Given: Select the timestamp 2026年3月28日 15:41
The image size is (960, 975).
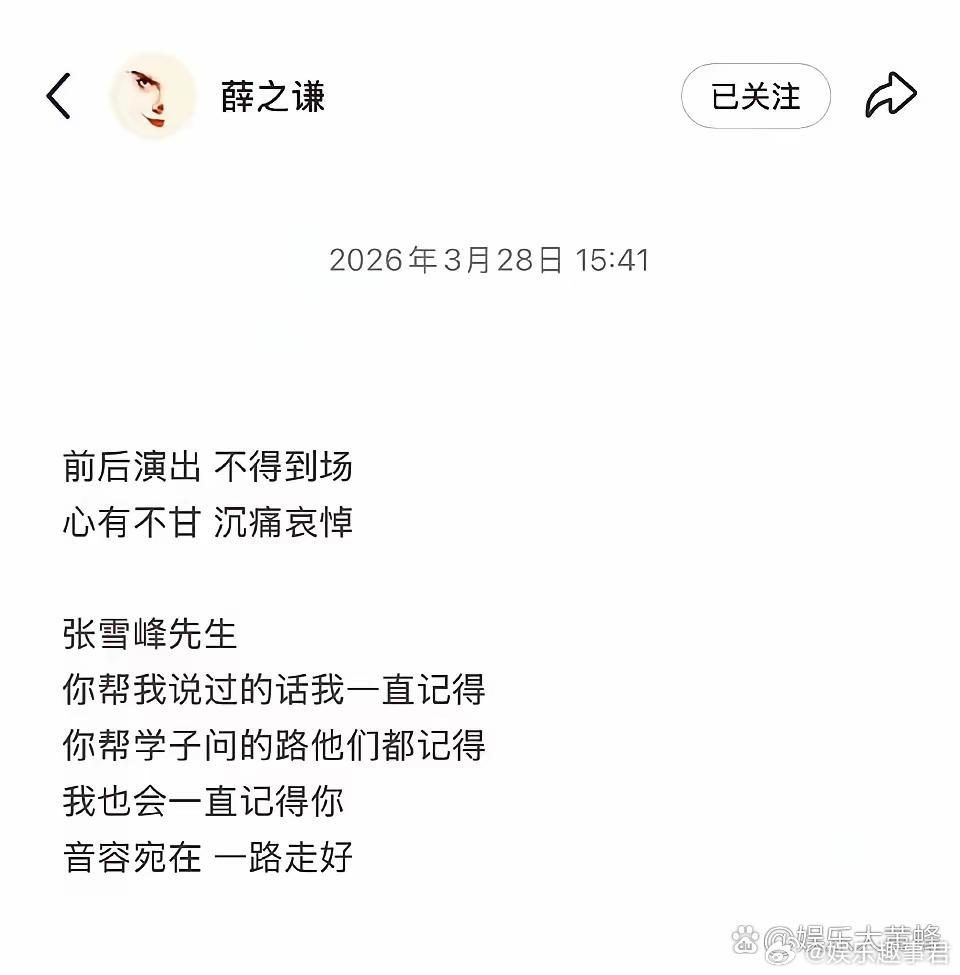Looking at the screenshot, I should coord(489,260).
